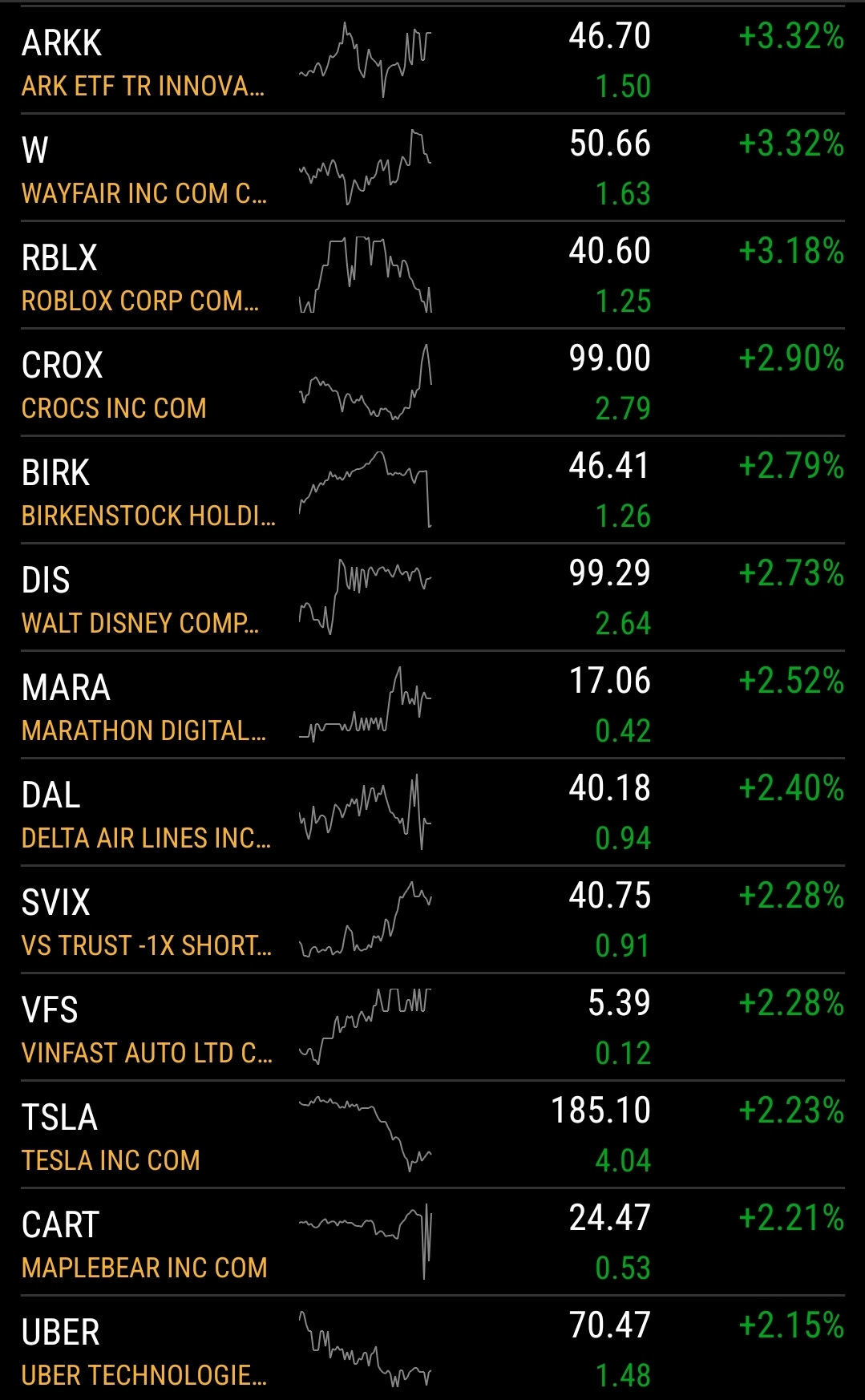Image resolution: width=865 pixels, height=1400 pixels.
Task: Select the SVIX ticker row
Action: [144, 921]
